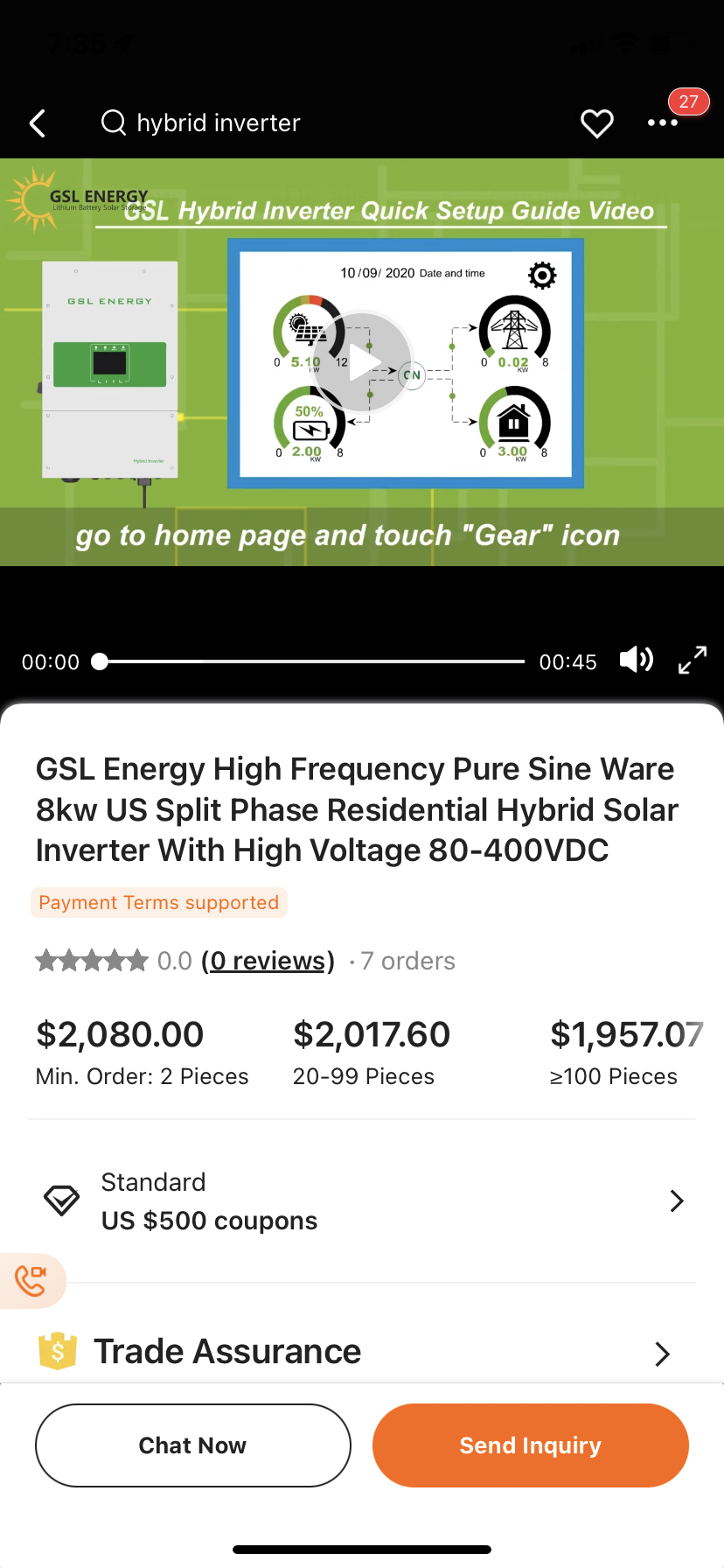Go back using the back arrow
The height and width of the screenshot is (1568, 724).
38,123
